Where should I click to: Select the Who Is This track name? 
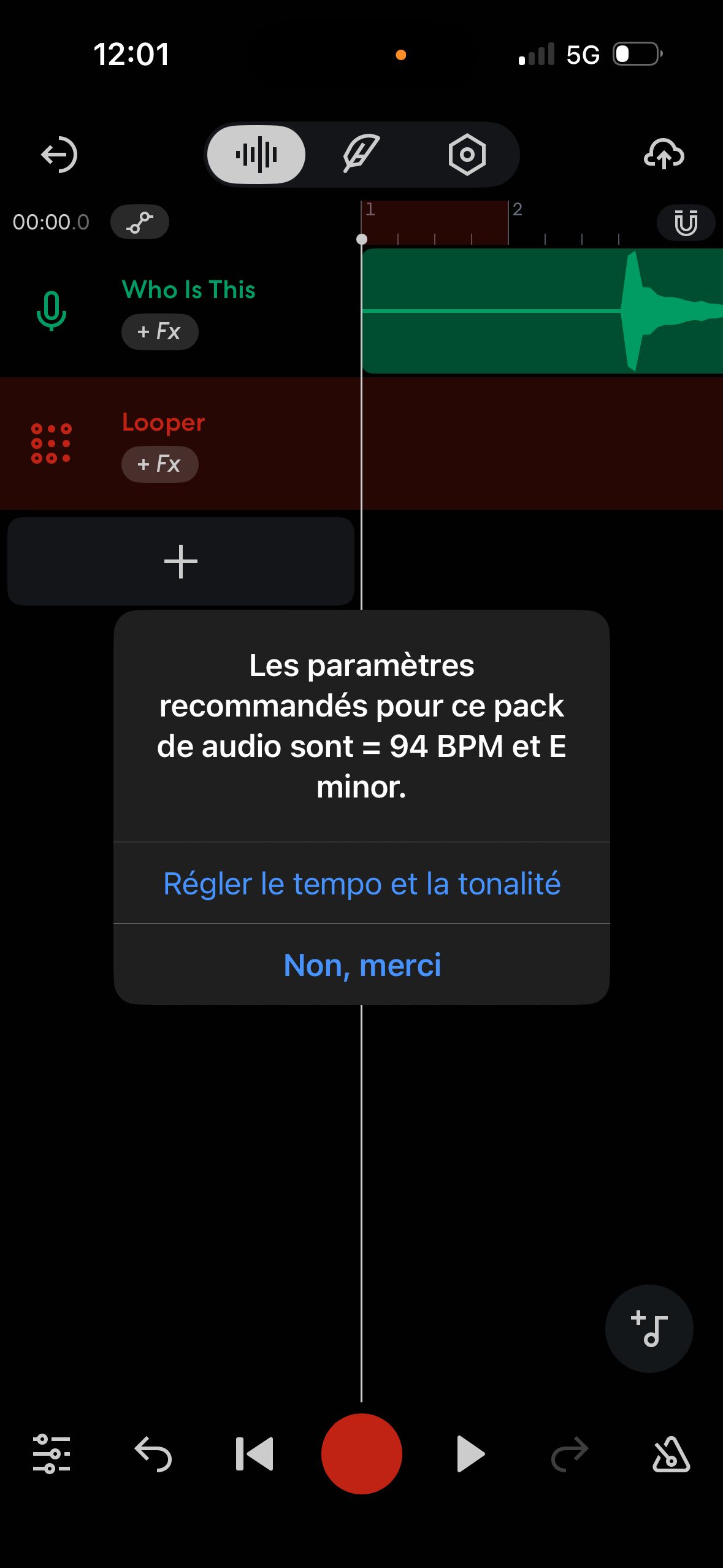(x=188, y=290)
